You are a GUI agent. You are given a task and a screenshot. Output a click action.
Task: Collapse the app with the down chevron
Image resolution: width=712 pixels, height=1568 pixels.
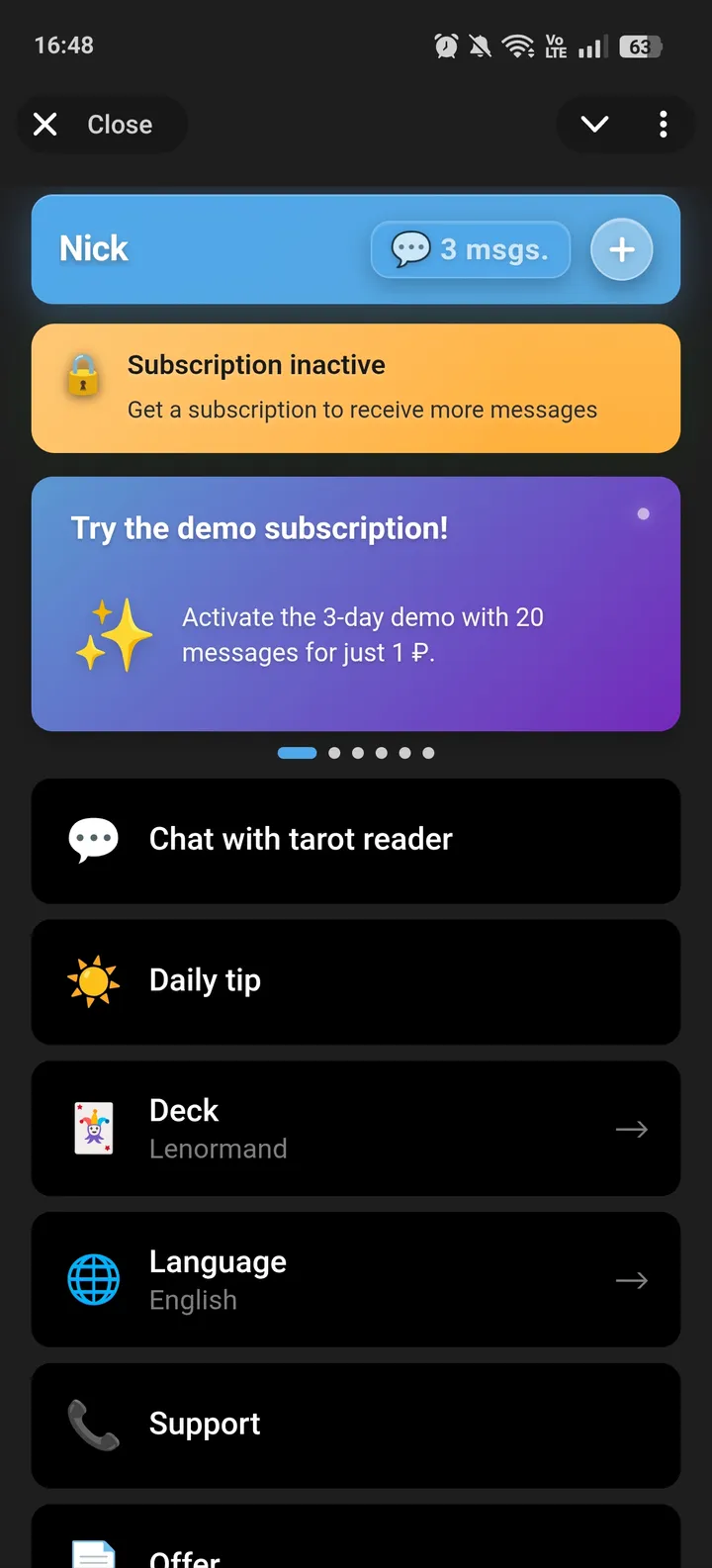(x=594, y=125)
